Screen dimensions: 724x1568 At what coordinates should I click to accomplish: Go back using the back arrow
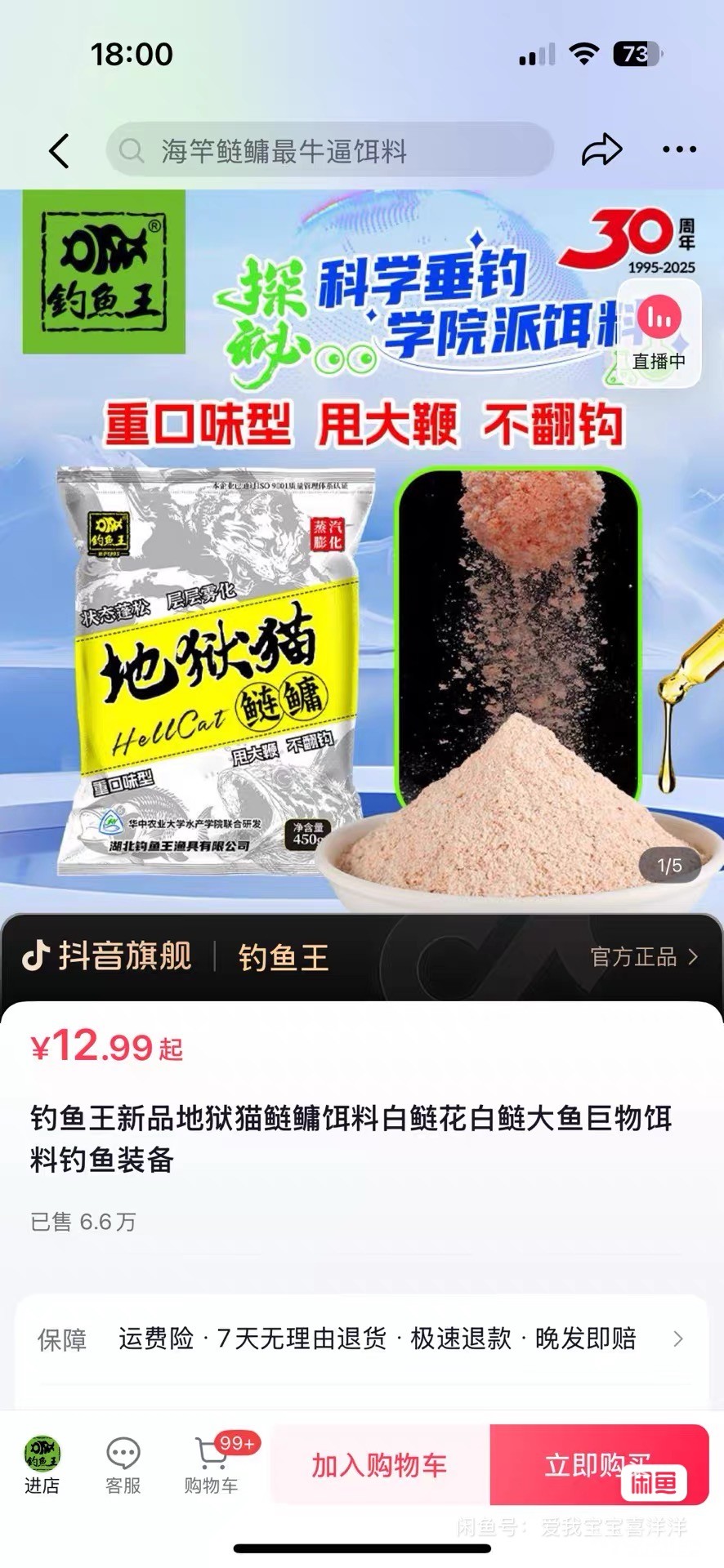coord(59,151)
